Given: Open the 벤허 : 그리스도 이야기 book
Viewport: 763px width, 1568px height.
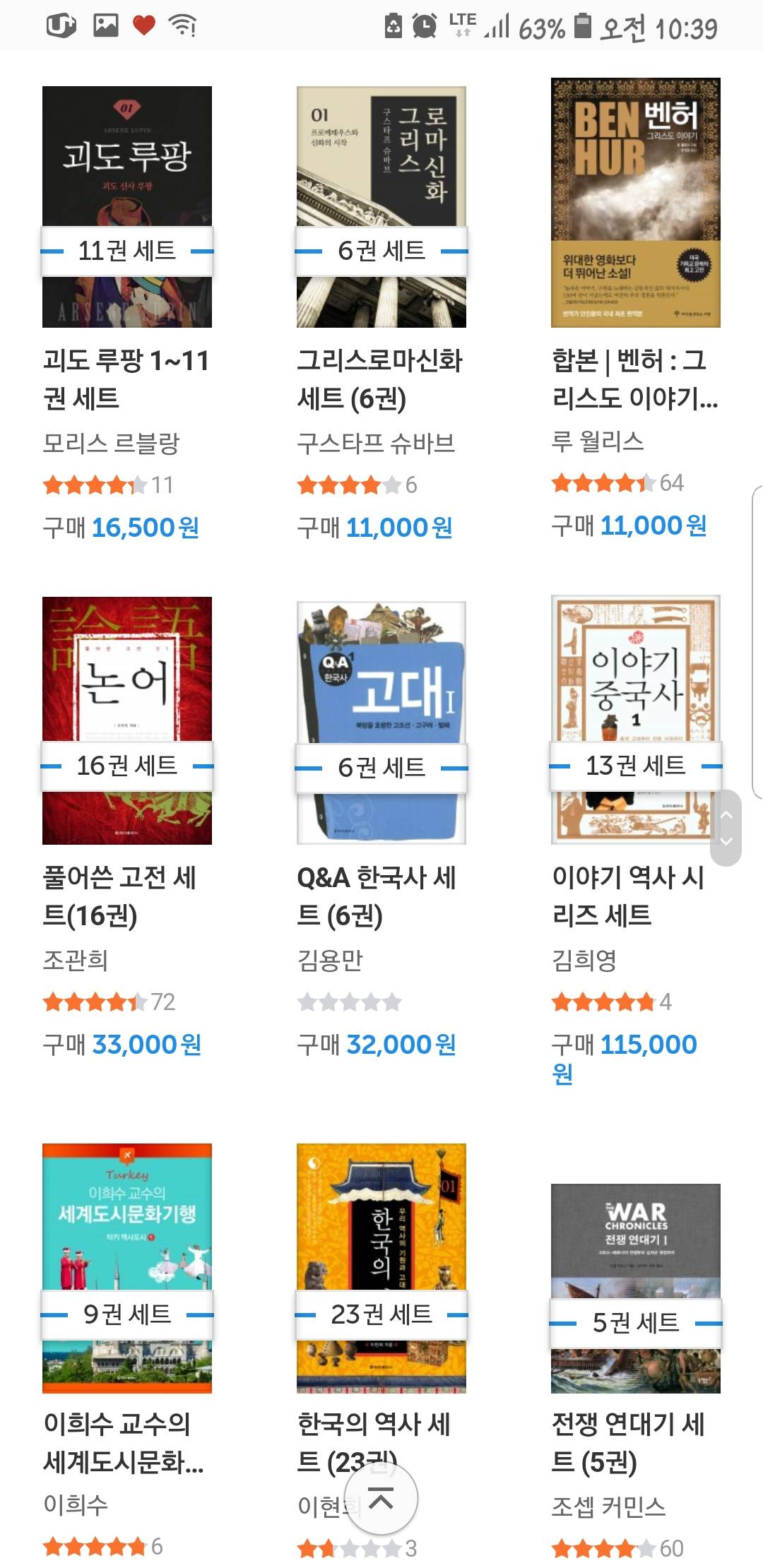Looking at the screenshot, I should pos(636,203).
